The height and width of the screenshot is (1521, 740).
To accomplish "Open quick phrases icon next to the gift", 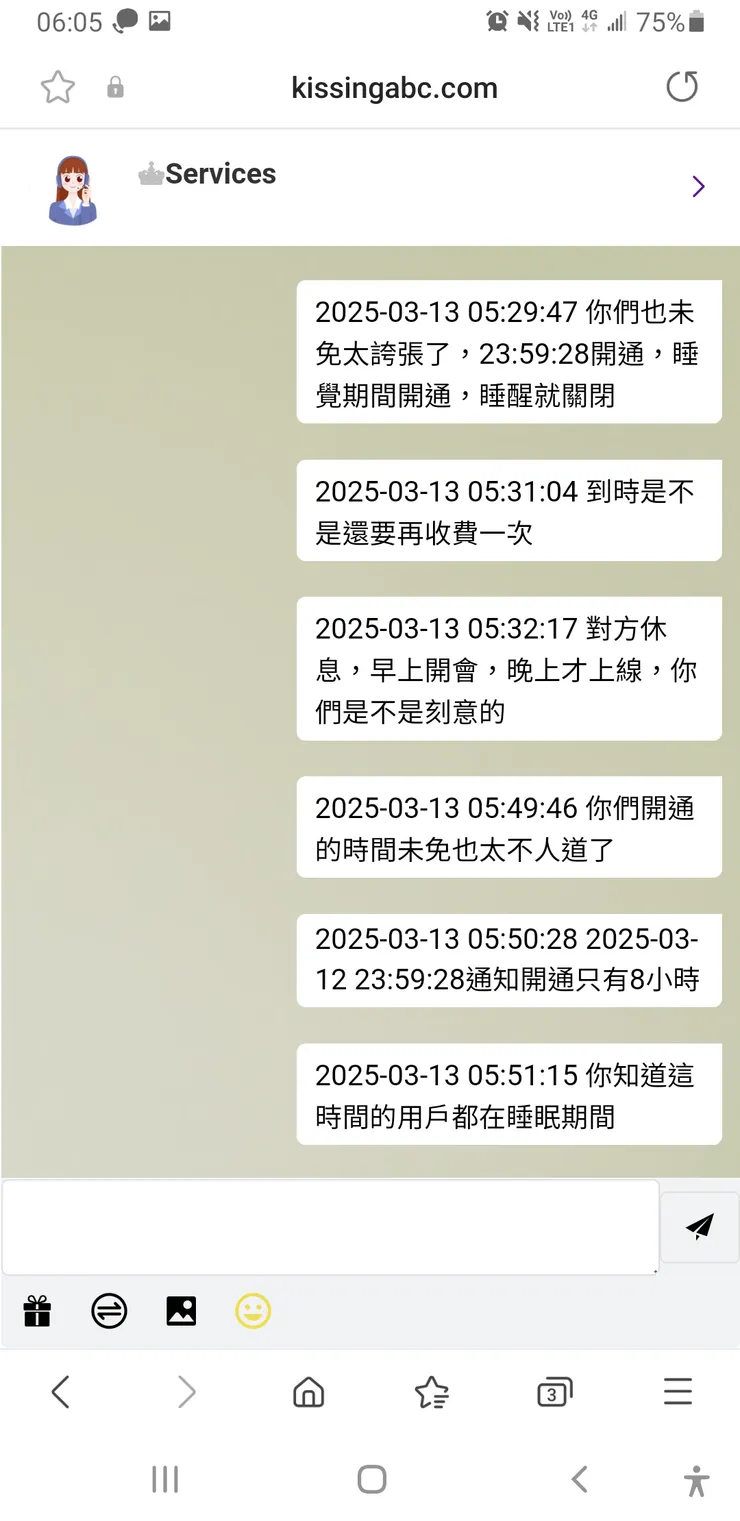I will [109, 1310].
